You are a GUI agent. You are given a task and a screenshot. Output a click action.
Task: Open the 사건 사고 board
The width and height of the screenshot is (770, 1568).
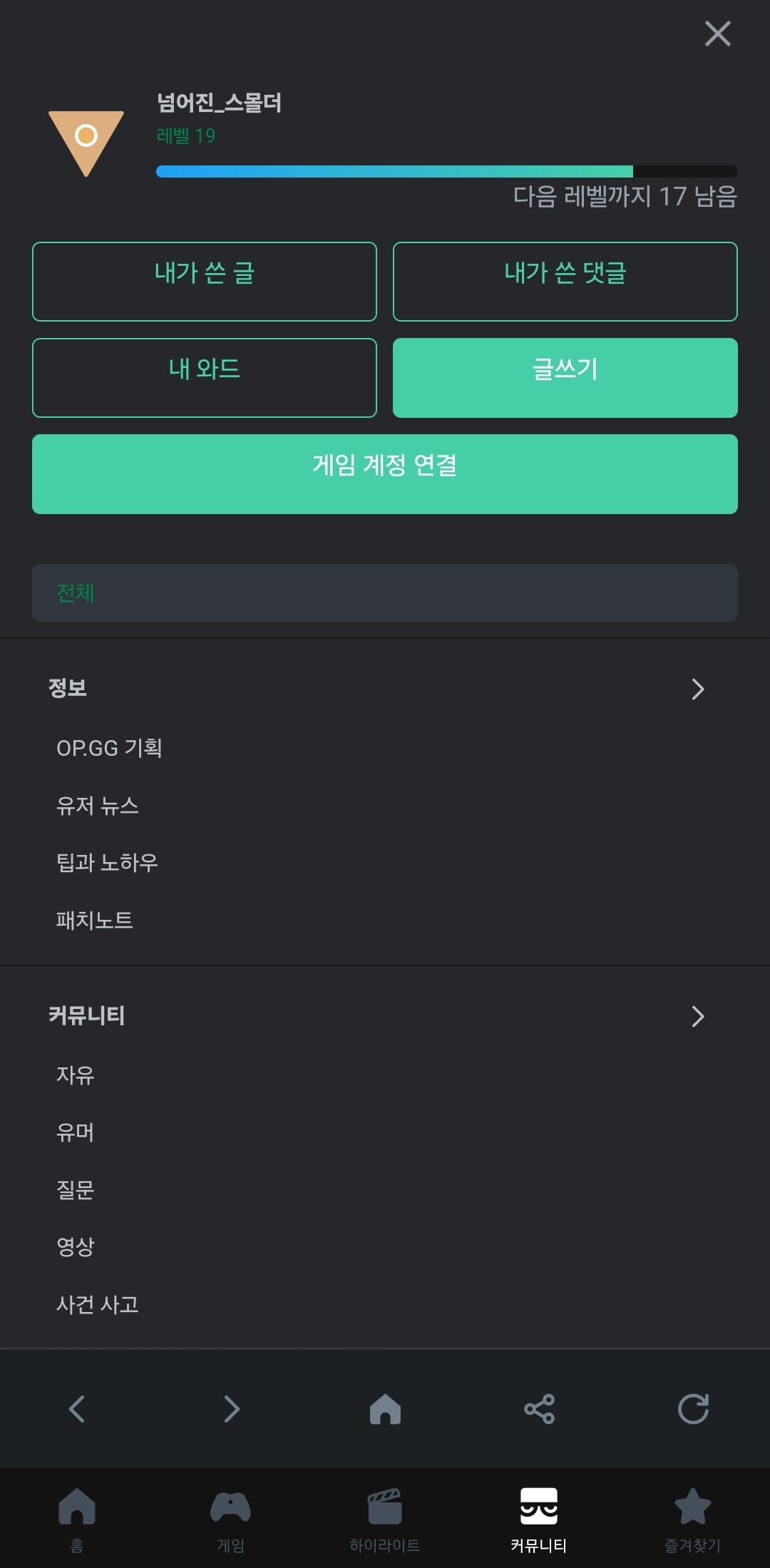pyautogui.click(x=98, y=1304)
